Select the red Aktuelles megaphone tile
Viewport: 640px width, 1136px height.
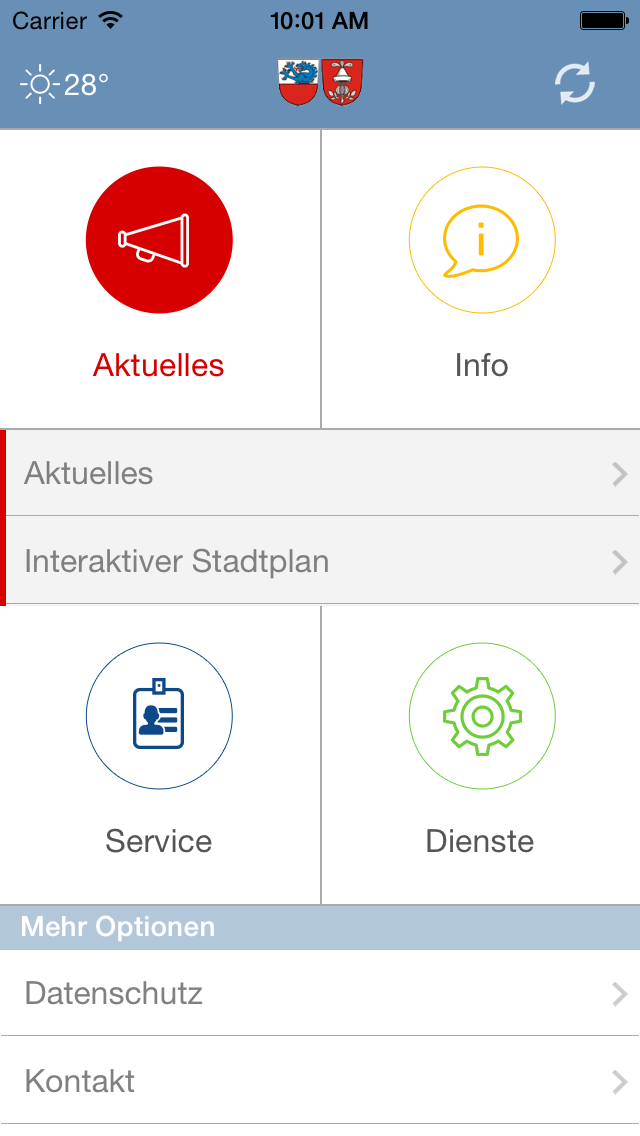point(159,279)
